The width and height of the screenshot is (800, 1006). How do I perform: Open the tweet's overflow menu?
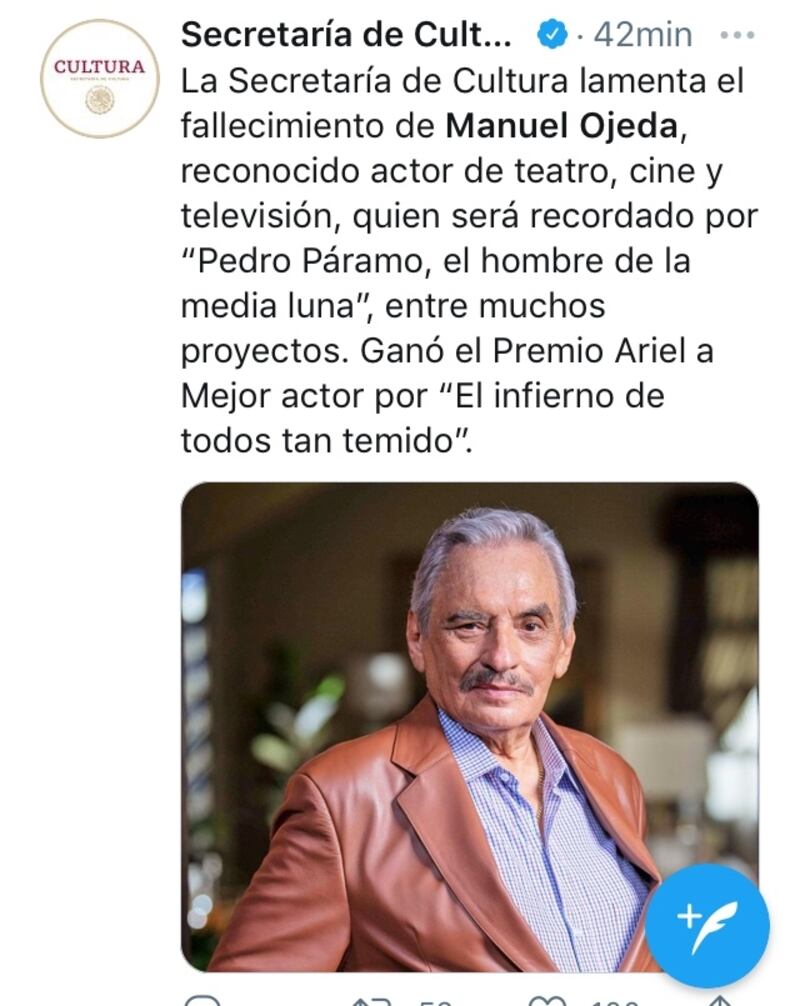coord(737,35)
